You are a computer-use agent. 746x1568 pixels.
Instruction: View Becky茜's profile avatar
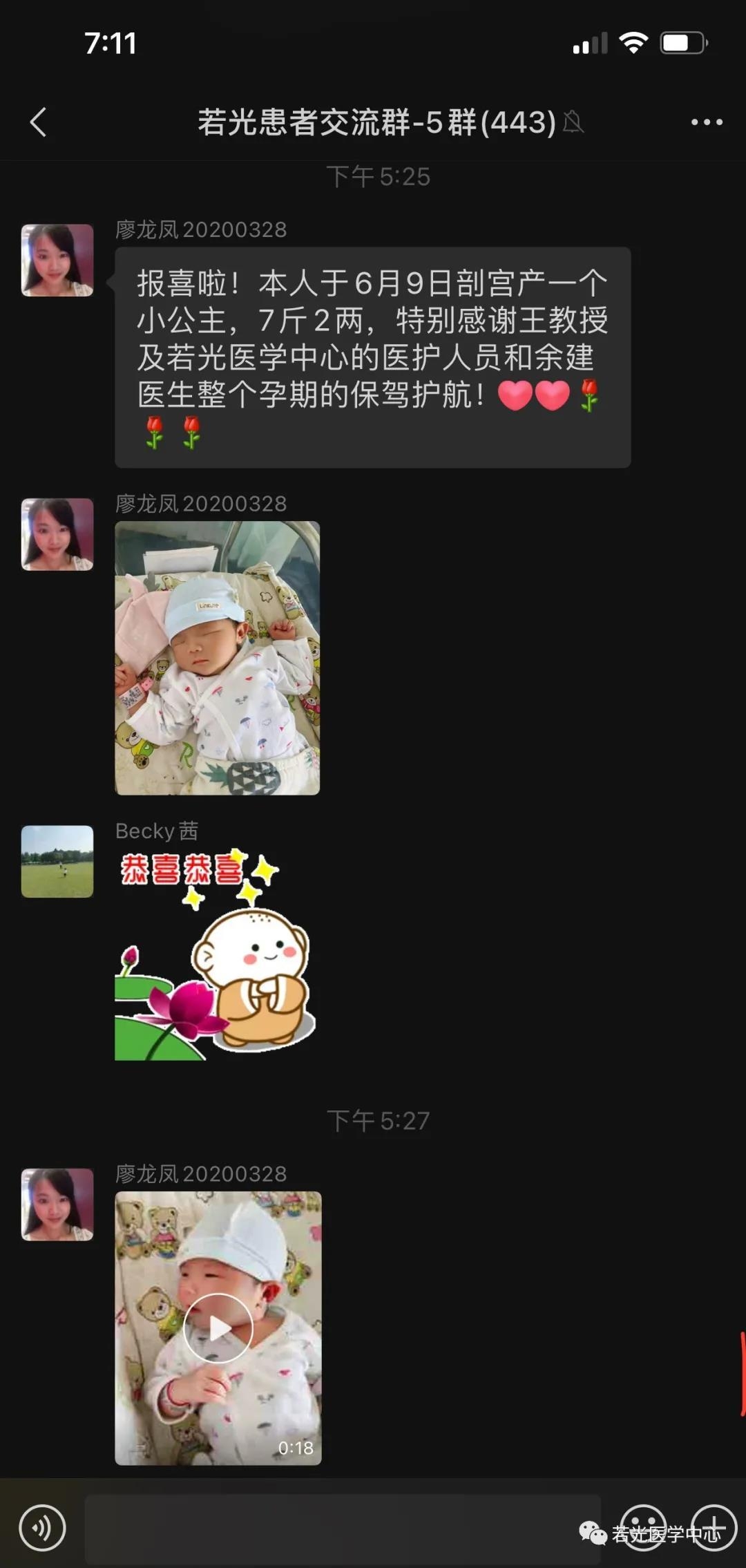click(x=57, y=861)
